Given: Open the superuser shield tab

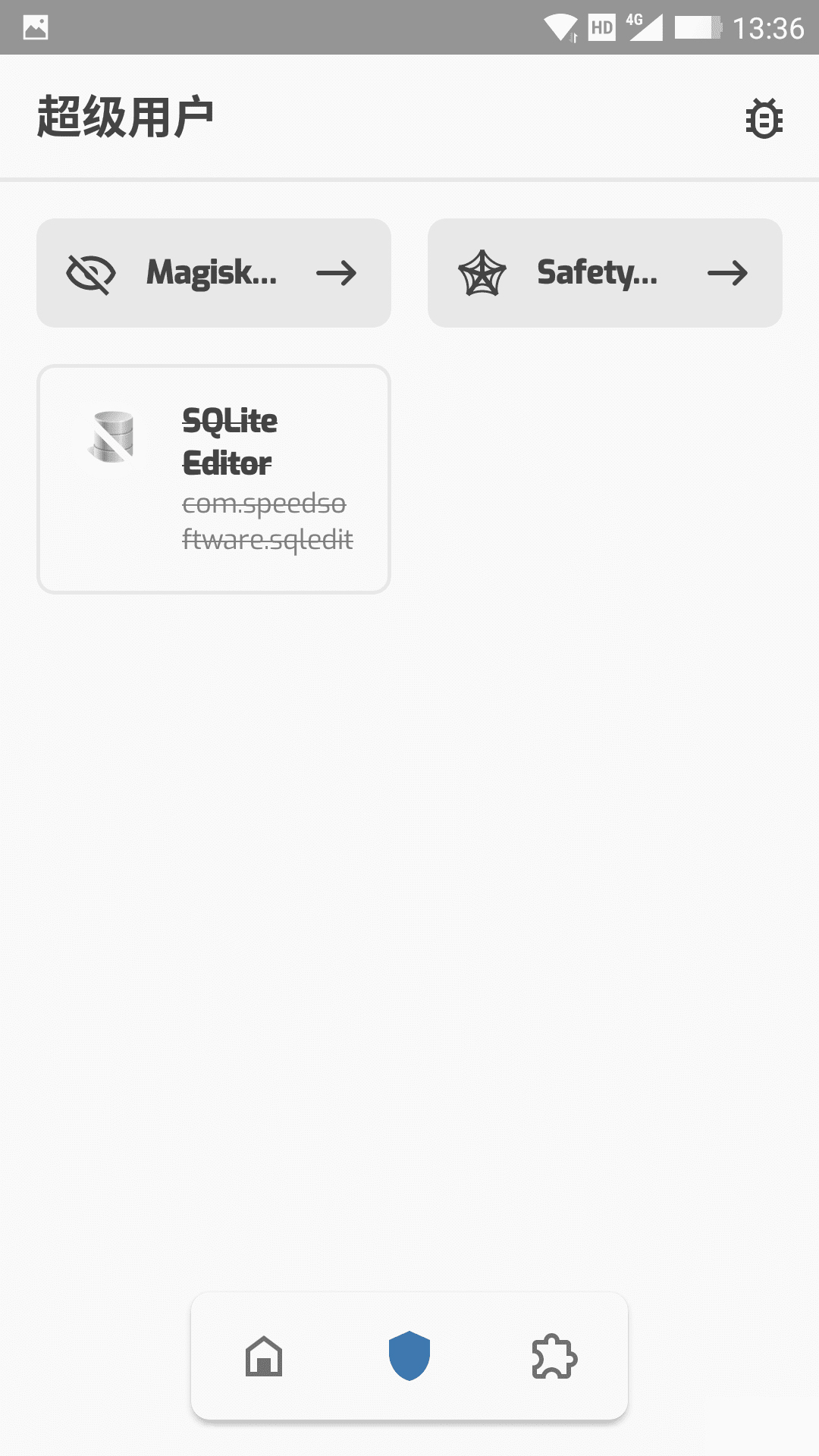Looking at the screenshot, I should coord(409,1356).
